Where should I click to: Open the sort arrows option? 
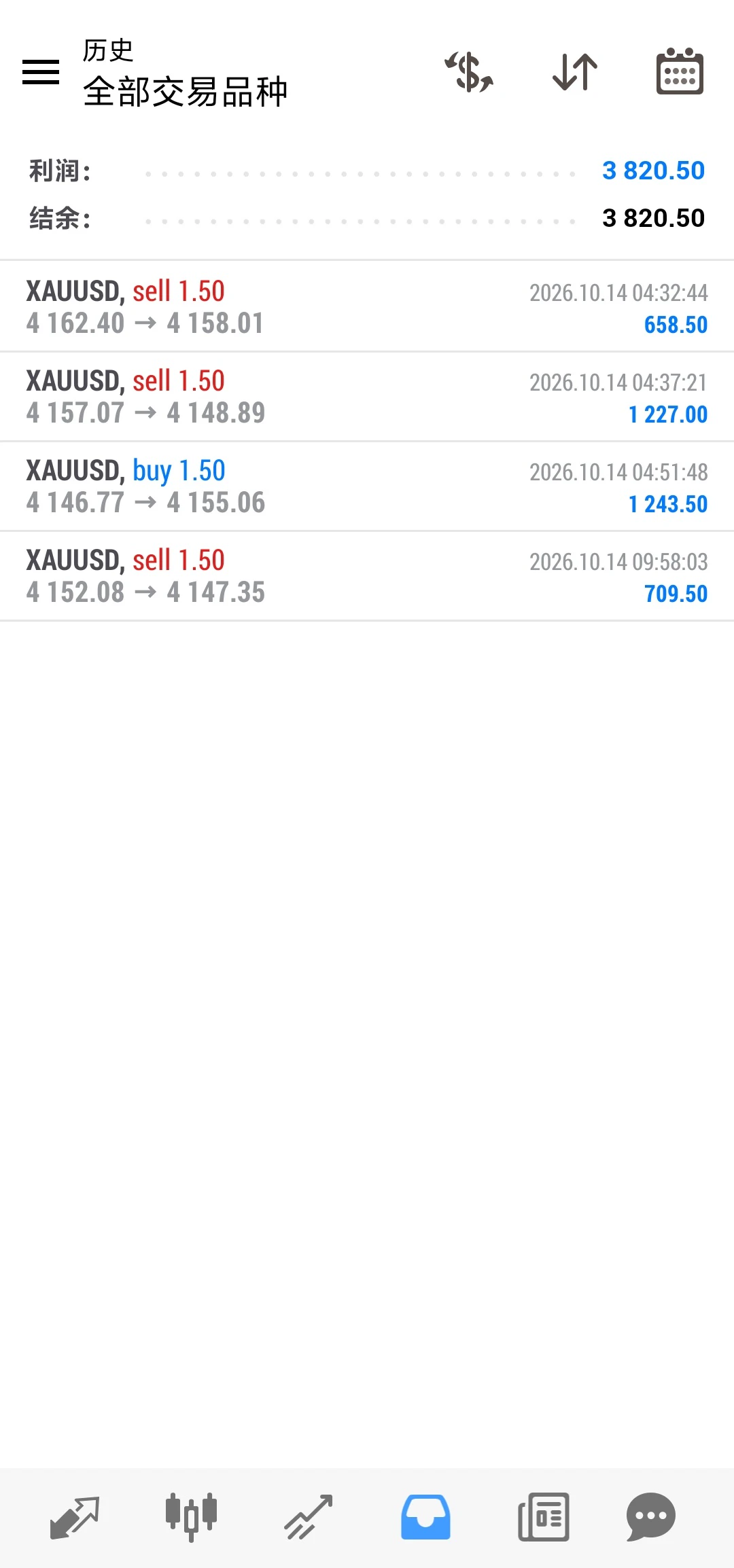pyautogui.click(x=575, y=72)
